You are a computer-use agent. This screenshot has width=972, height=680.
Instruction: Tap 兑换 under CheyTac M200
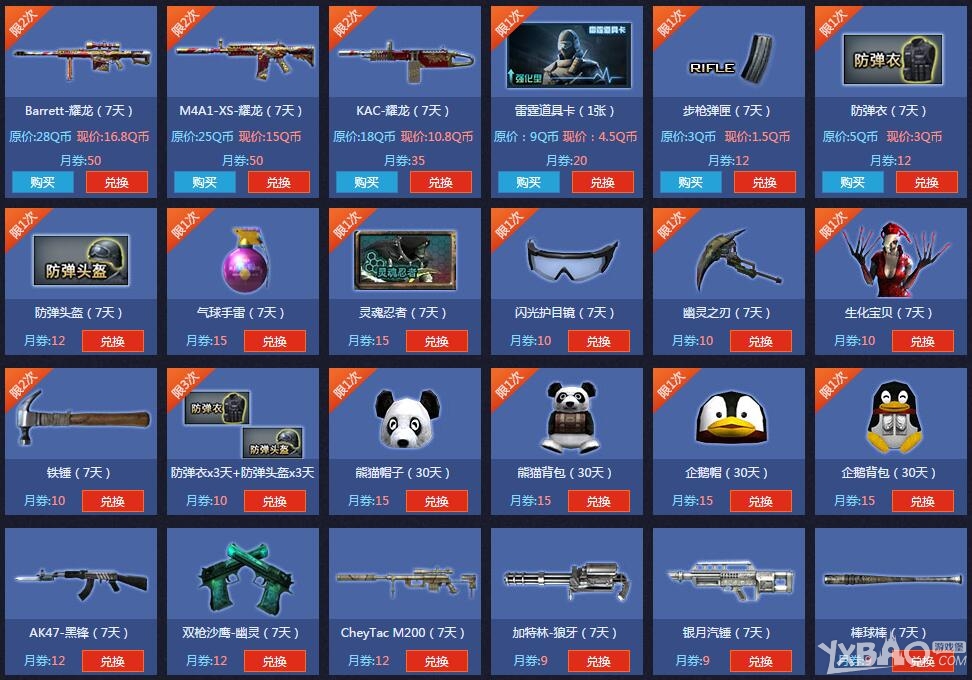tap(436, 661)
